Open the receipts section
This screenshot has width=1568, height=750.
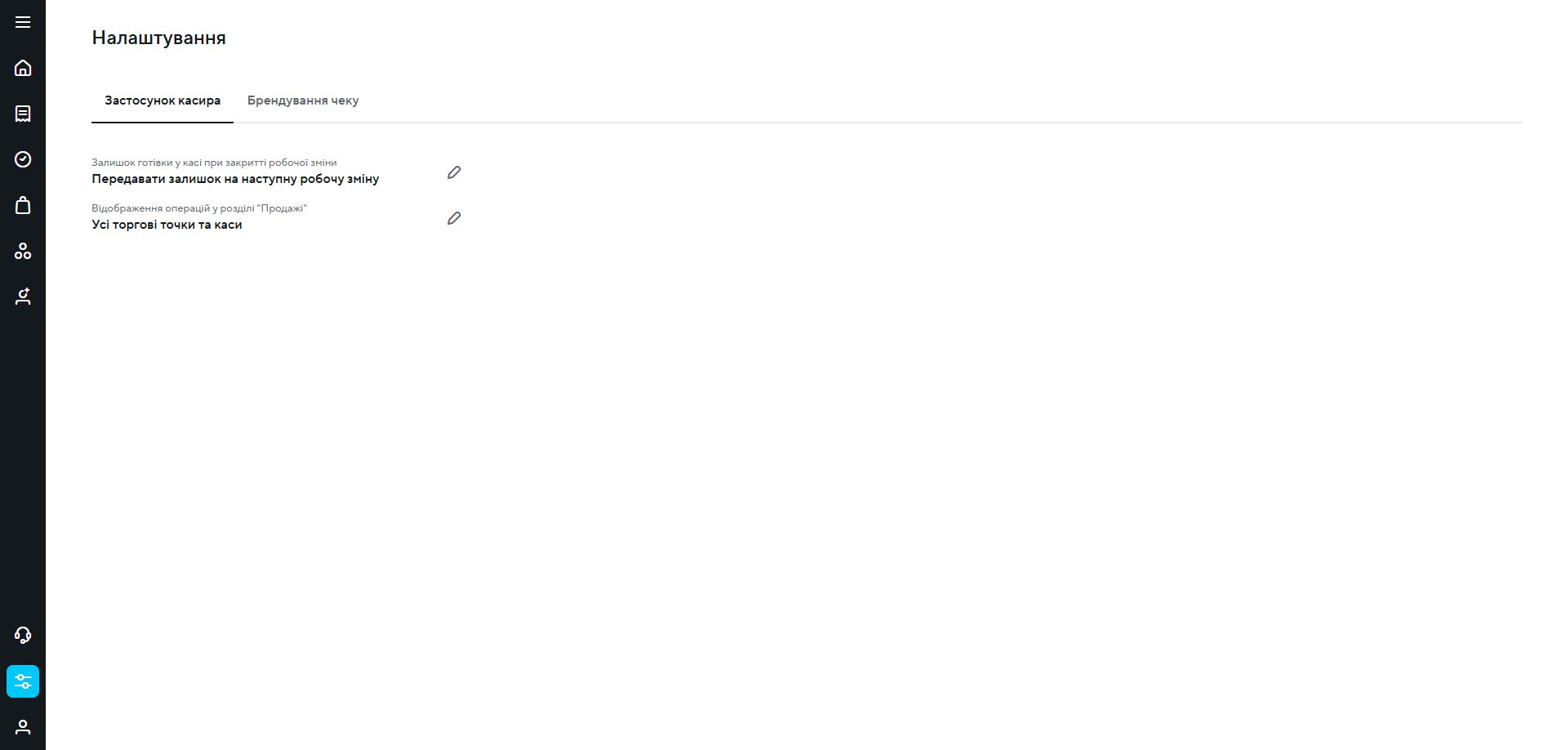[23, 114]
